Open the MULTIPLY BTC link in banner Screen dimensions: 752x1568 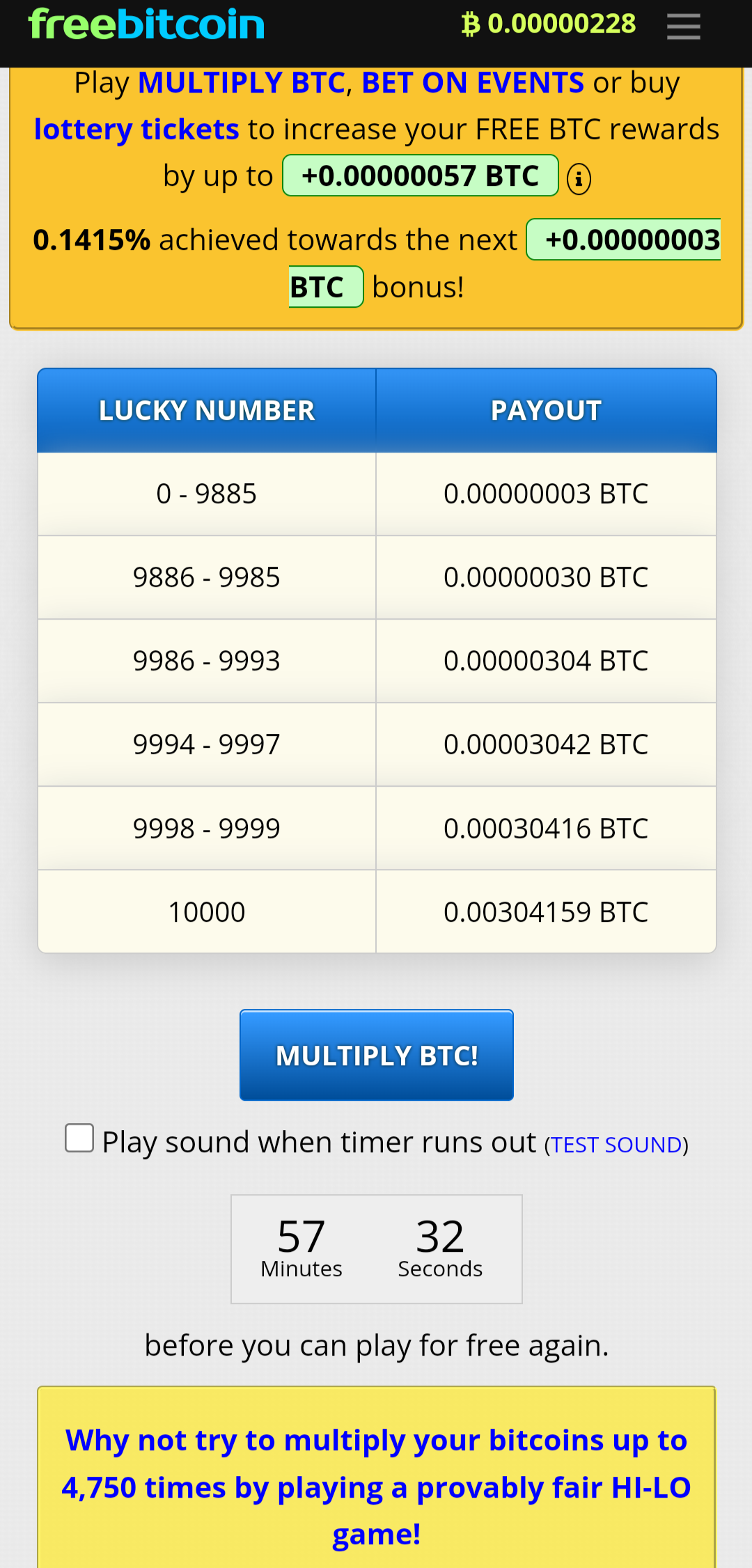coord(242,83)
